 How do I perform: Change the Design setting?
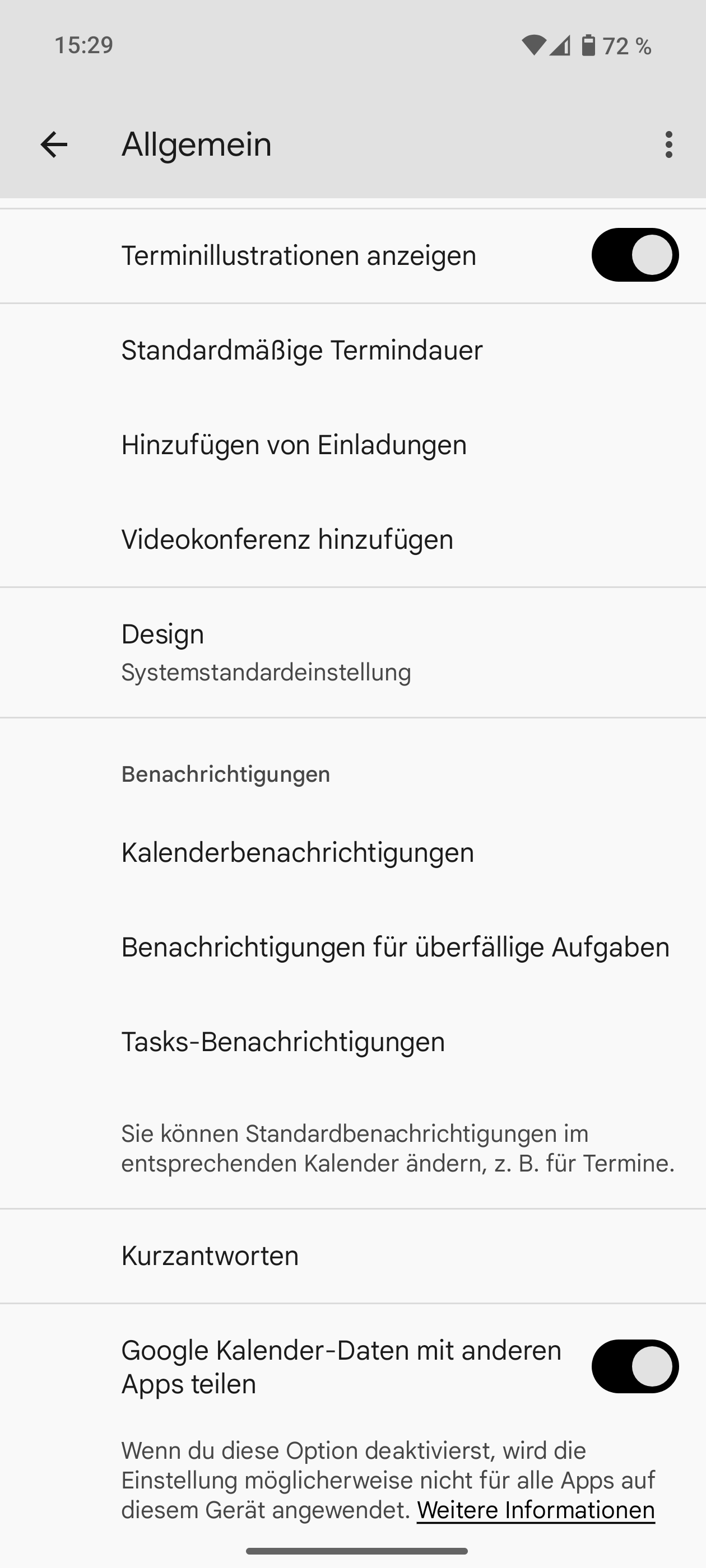[x=266, y=652]
